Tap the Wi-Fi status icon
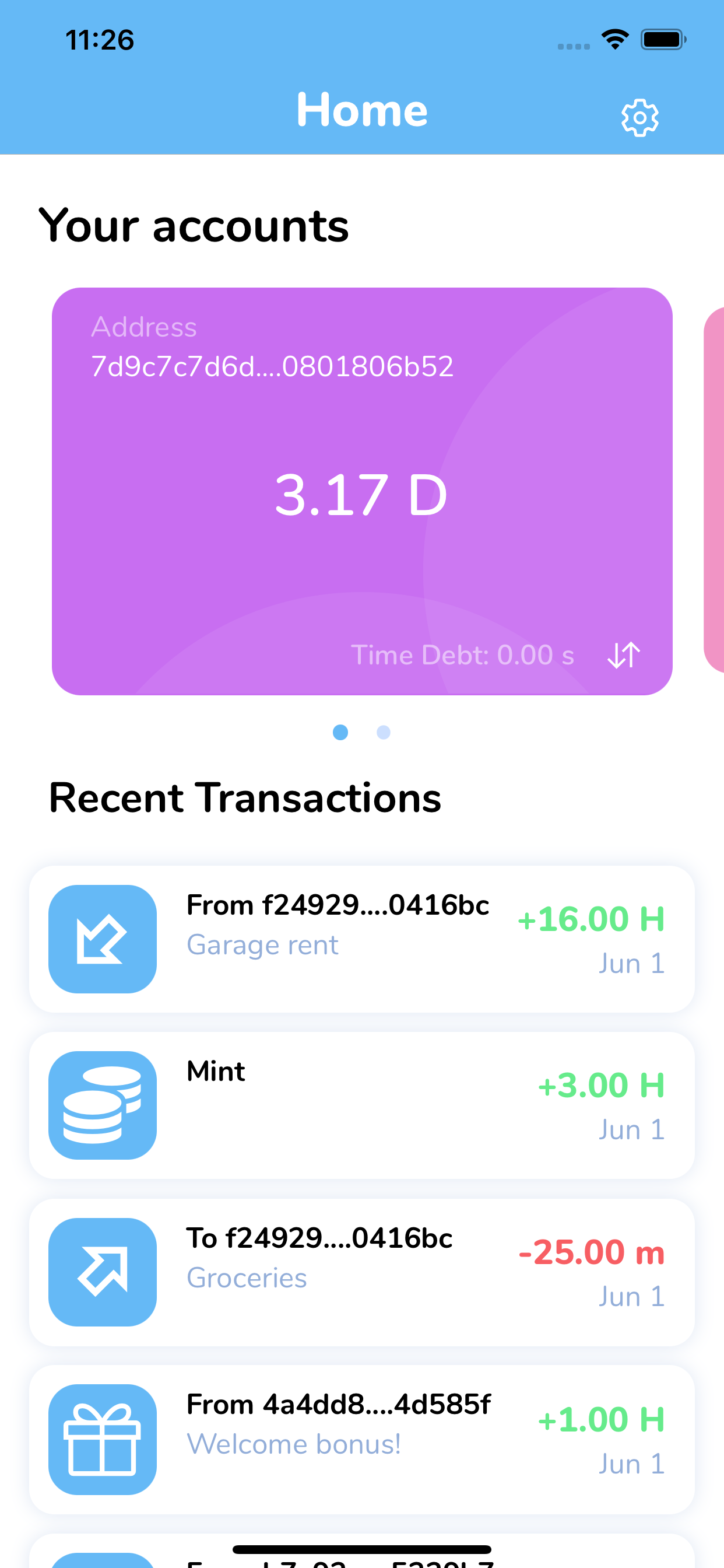The height and width of the screenshot is (1568, 724). [x=614, y=39]
